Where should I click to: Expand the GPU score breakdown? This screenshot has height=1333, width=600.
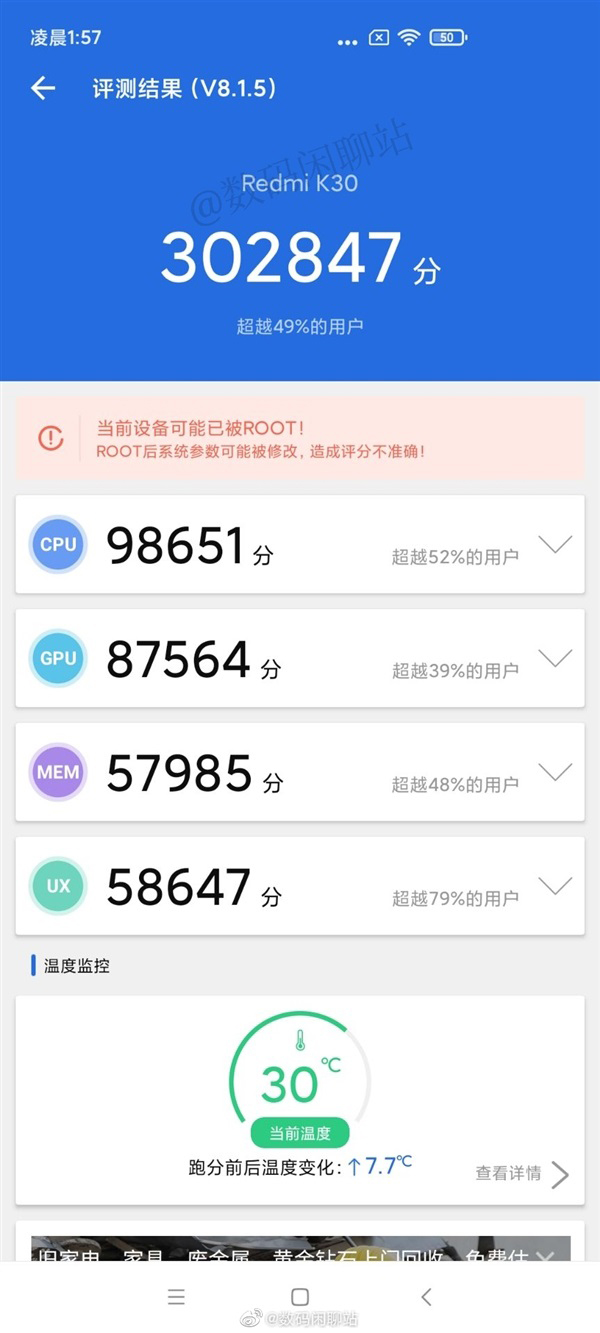[555, 658]
